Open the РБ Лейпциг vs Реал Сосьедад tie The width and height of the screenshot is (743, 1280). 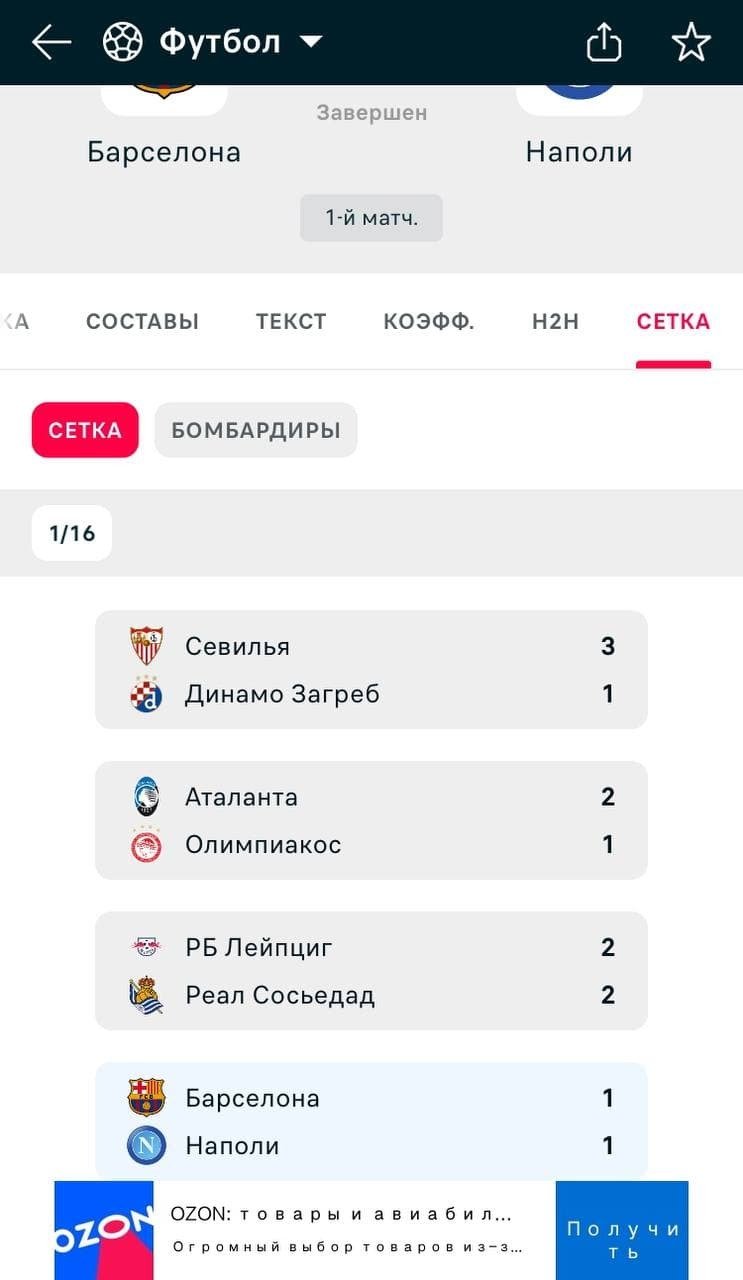[371, 970]
